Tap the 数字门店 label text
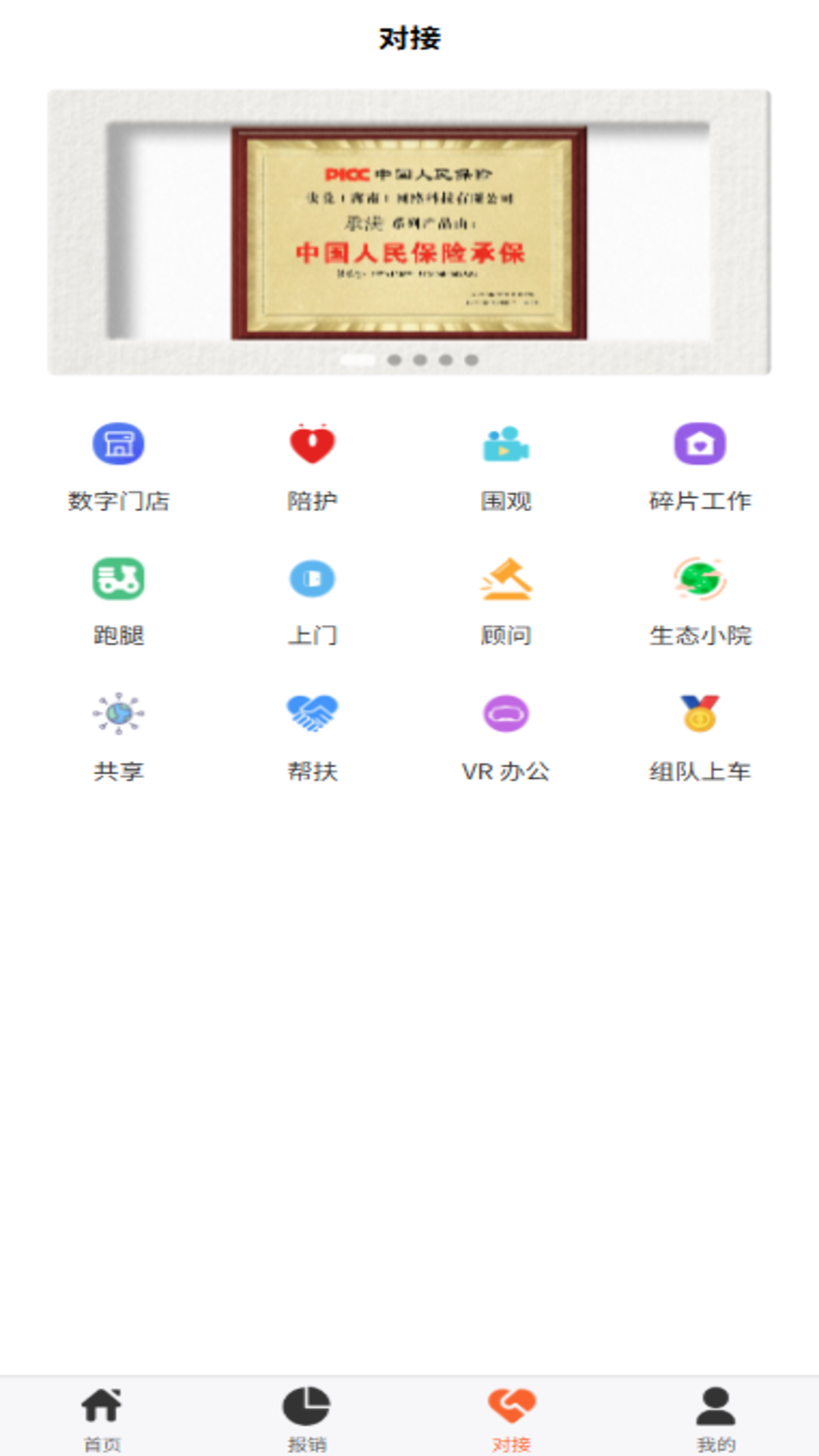Viewport: 819px width, 1456px height. click(118, 500)
